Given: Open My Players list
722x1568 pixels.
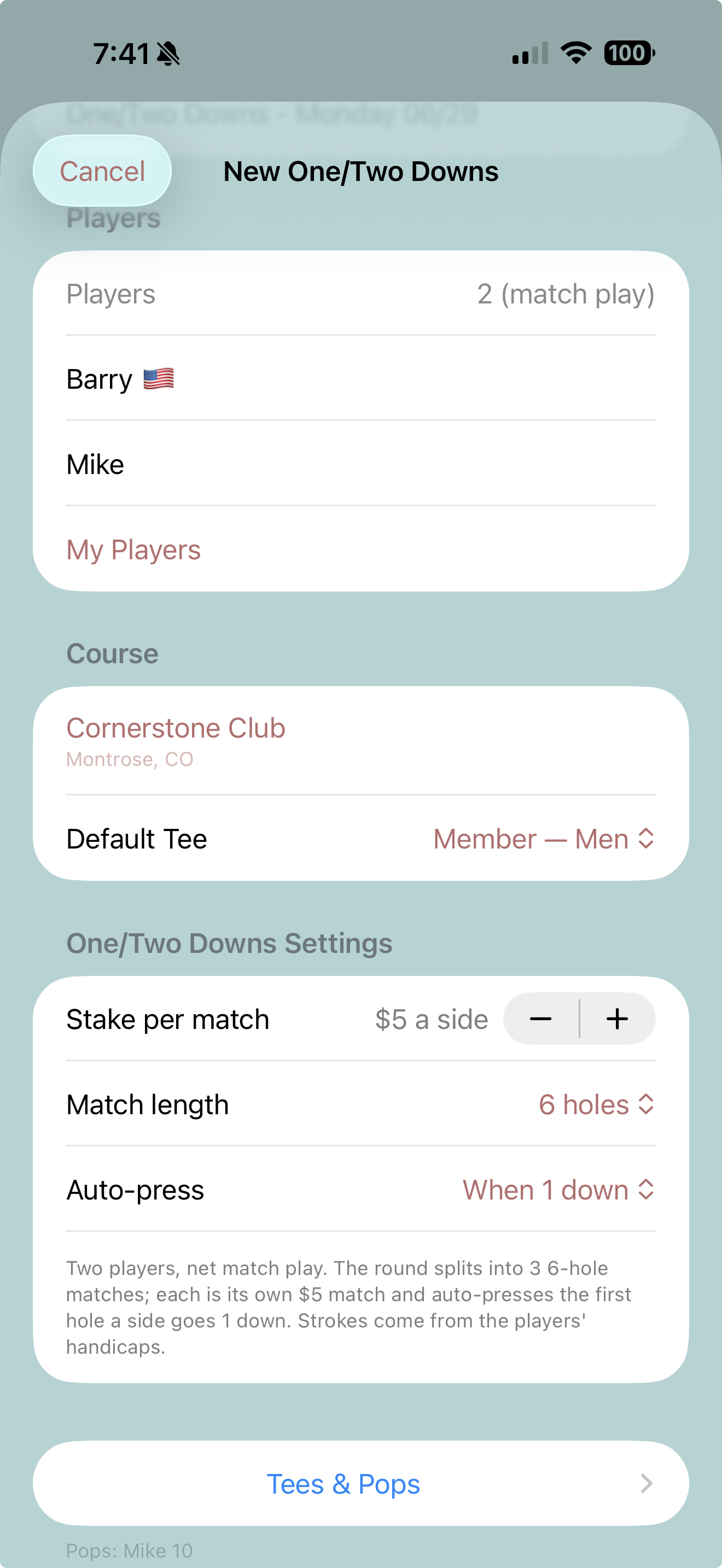Looking at the screenshot, I should click(x=361, y=549).
